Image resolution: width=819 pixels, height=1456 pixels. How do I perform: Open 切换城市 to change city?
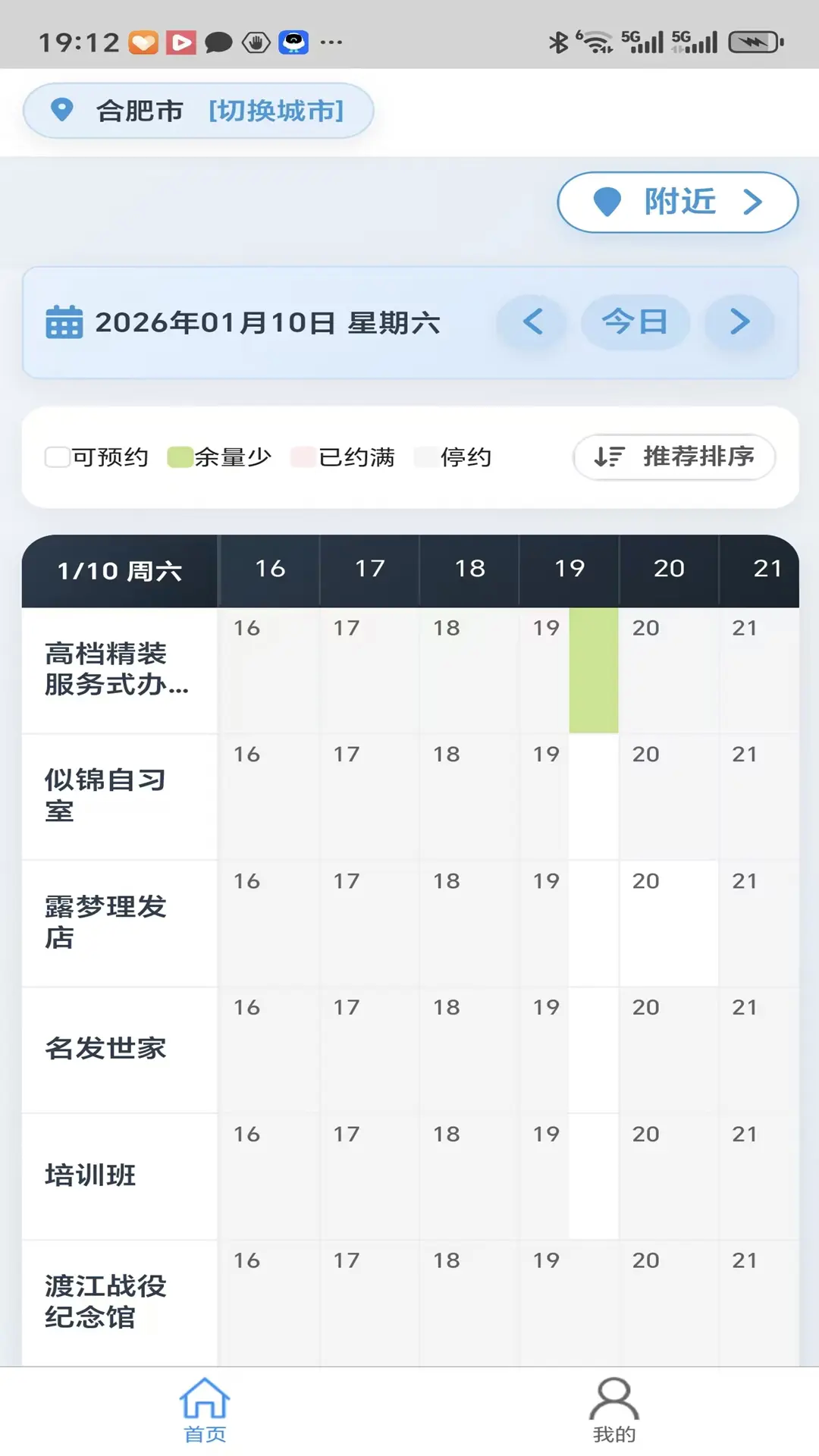275,110
